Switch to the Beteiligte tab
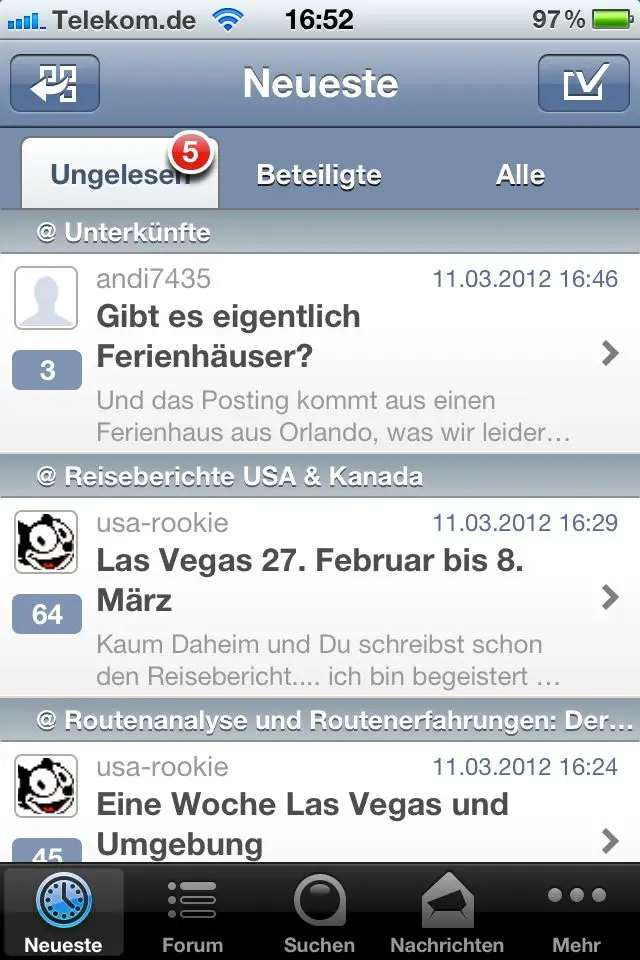 pos(319,175)
